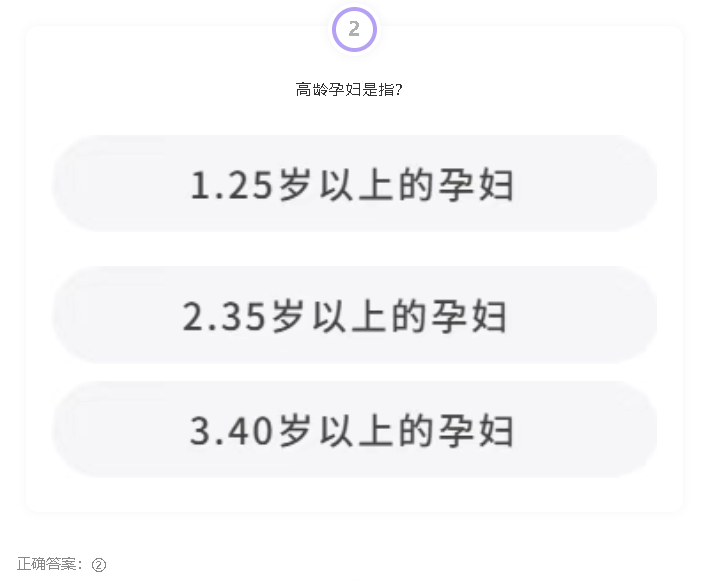Select answer 1: 25岁以上的孕妇
The width and height of the screenshot is (711, 581).
[354, 185]
